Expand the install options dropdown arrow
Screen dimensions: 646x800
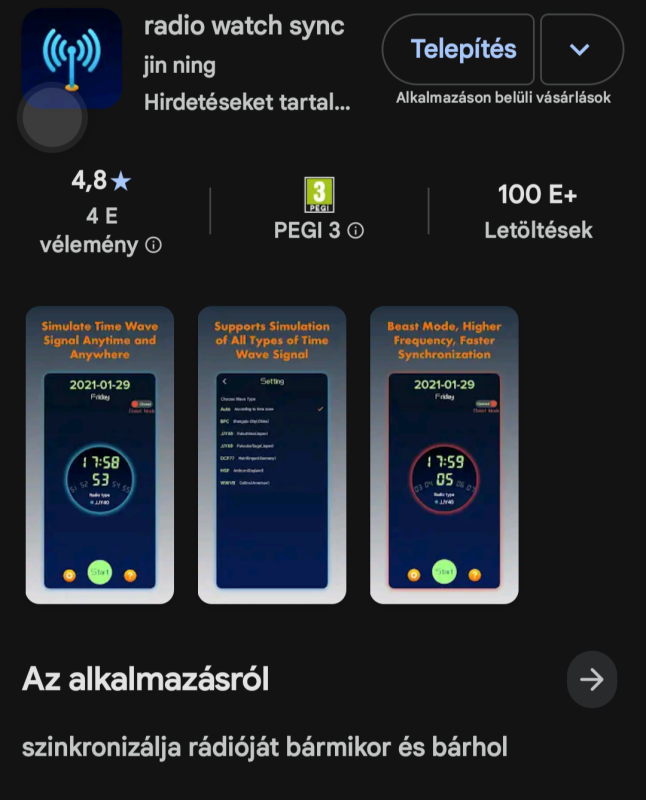[581, 49]
